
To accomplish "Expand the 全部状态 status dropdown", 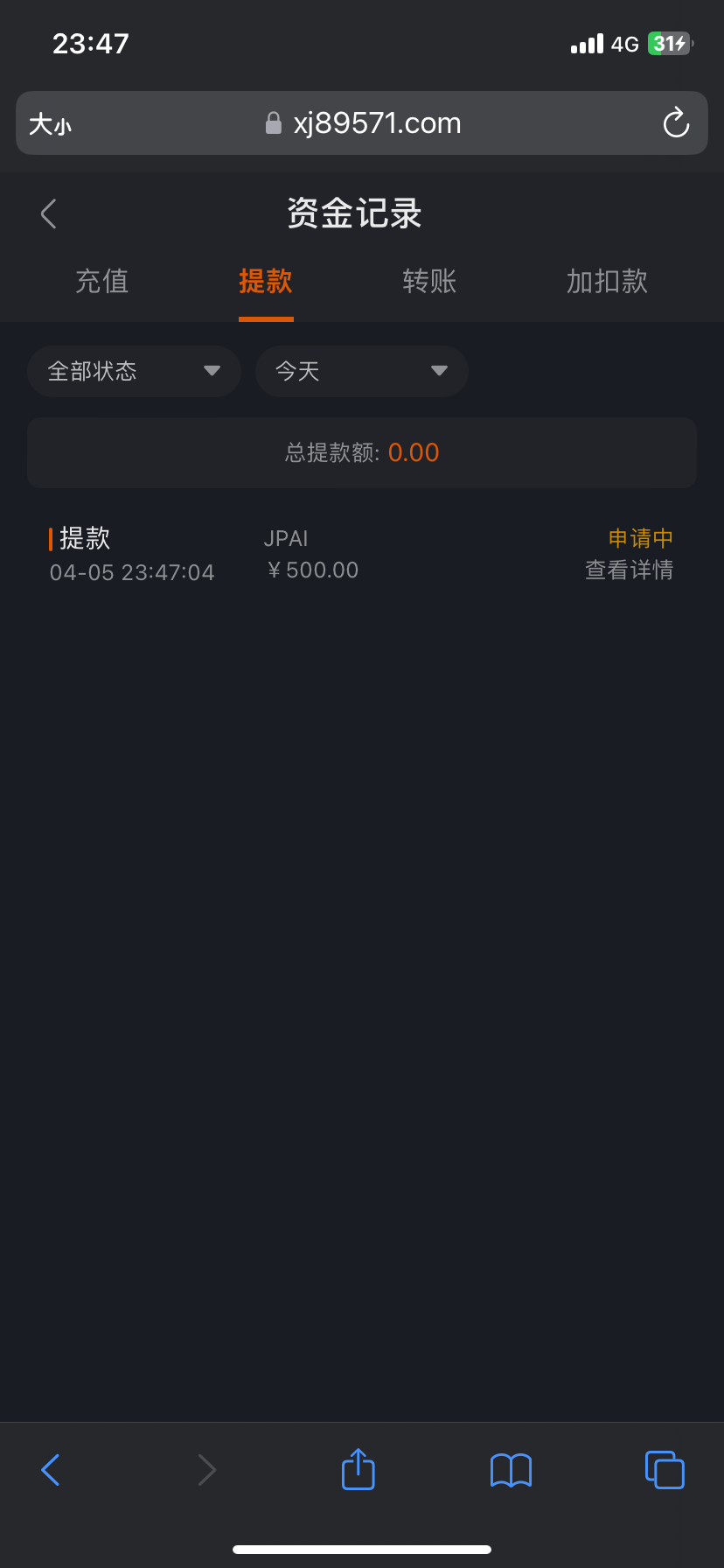I will click(134, 371).
